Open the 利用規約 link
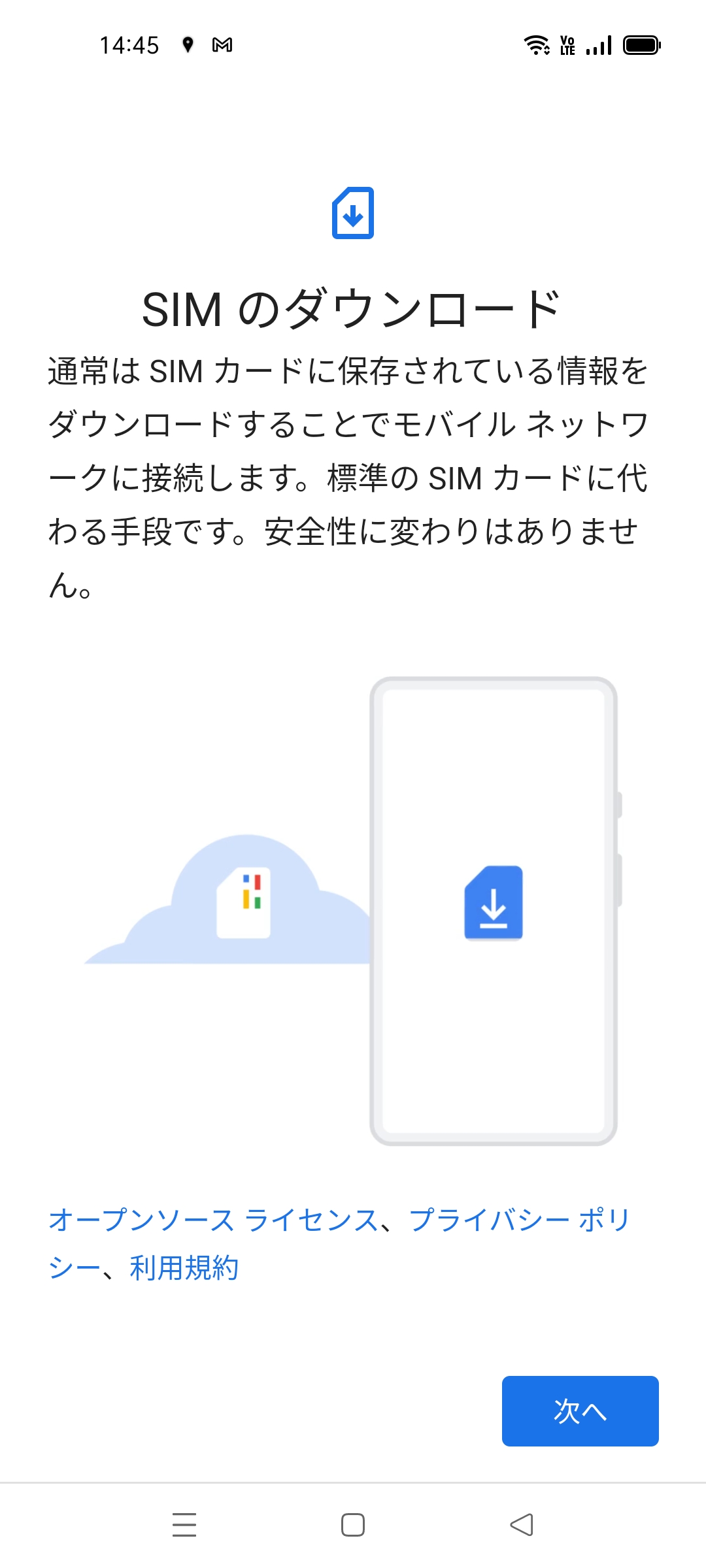The height and width of the screenshot is (1568, 706). pos(184,1268)
